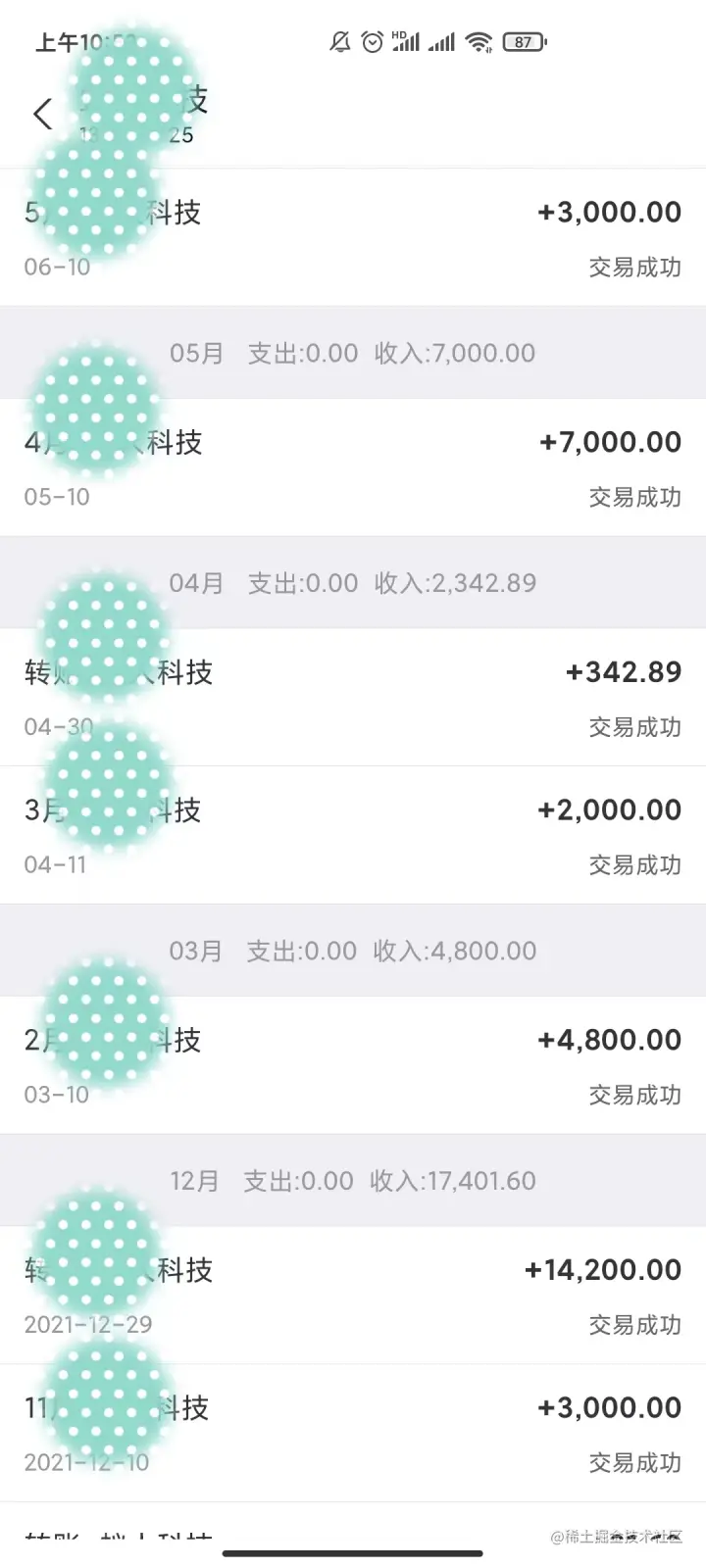View the +3,000.00 transaction from 2021-12-10
The height and width of the screenshot is (1568, 706).
pyautogui.click(x=353, y=1433)
